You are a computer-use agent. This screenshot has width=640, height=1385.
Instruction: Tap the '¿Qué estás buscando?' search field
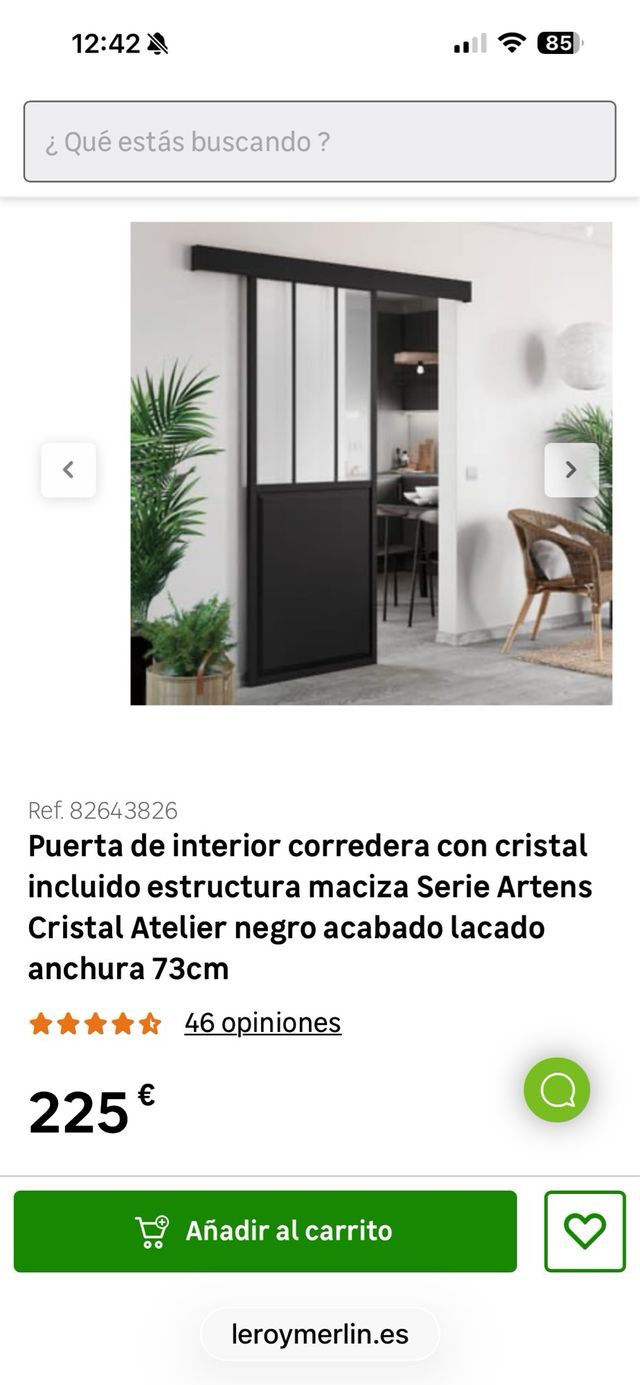click(x=319, y=141)
